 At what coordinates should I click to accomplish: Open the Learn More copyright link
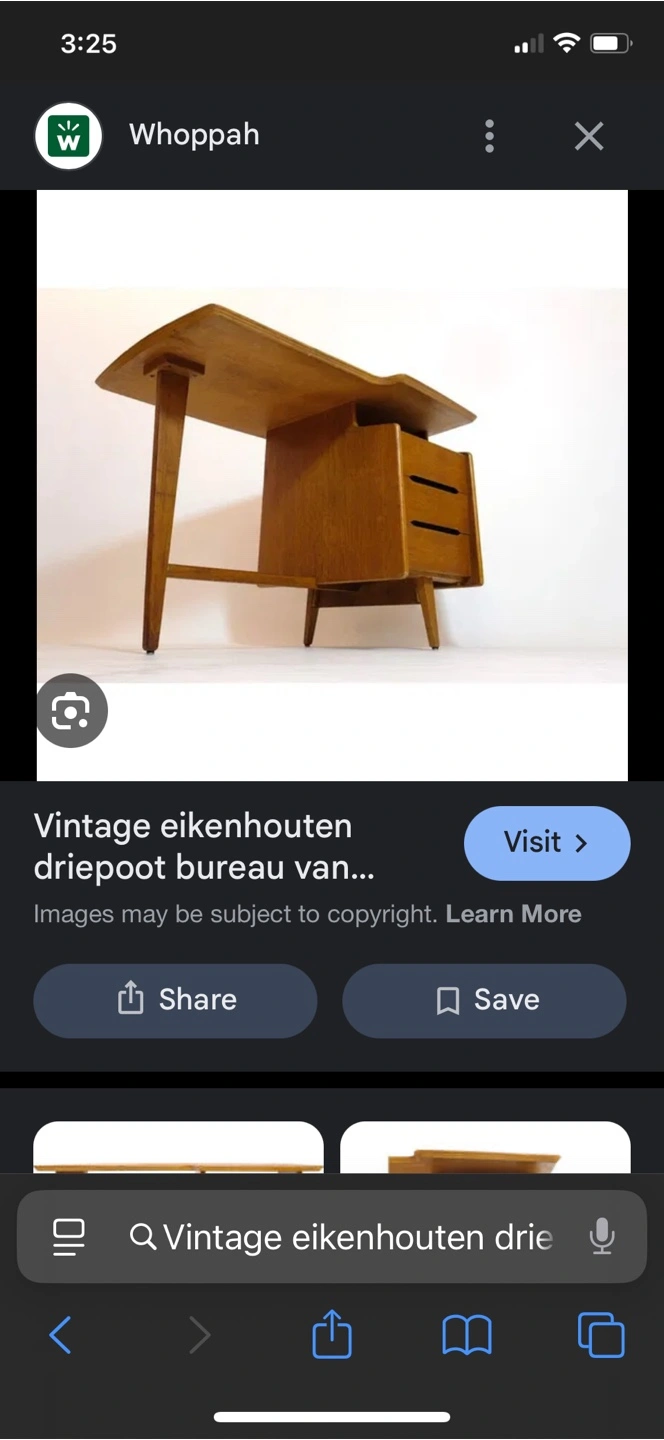[x=513, y=914]
